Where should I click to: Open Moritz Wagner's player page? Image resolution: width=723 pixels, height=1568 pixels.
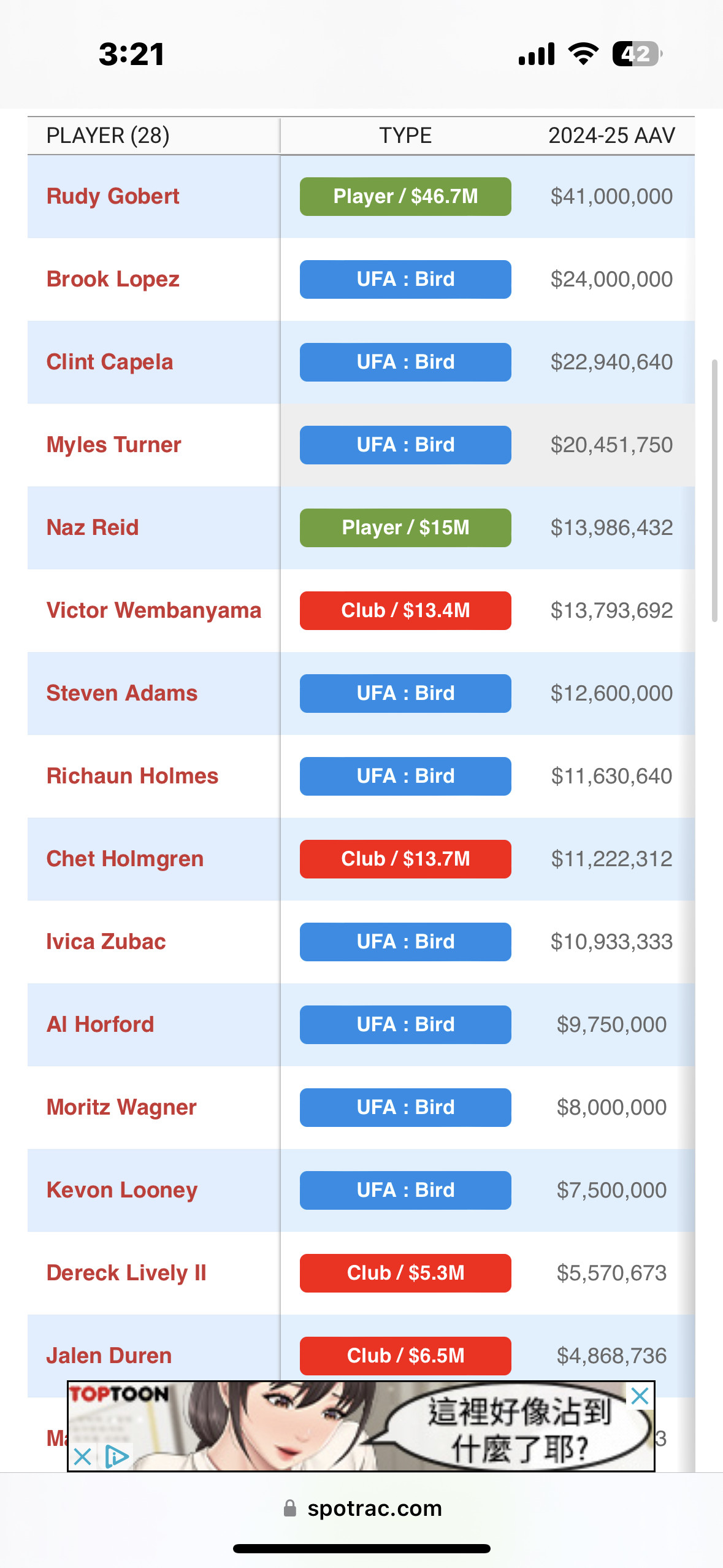click(x=121, y=1107)
